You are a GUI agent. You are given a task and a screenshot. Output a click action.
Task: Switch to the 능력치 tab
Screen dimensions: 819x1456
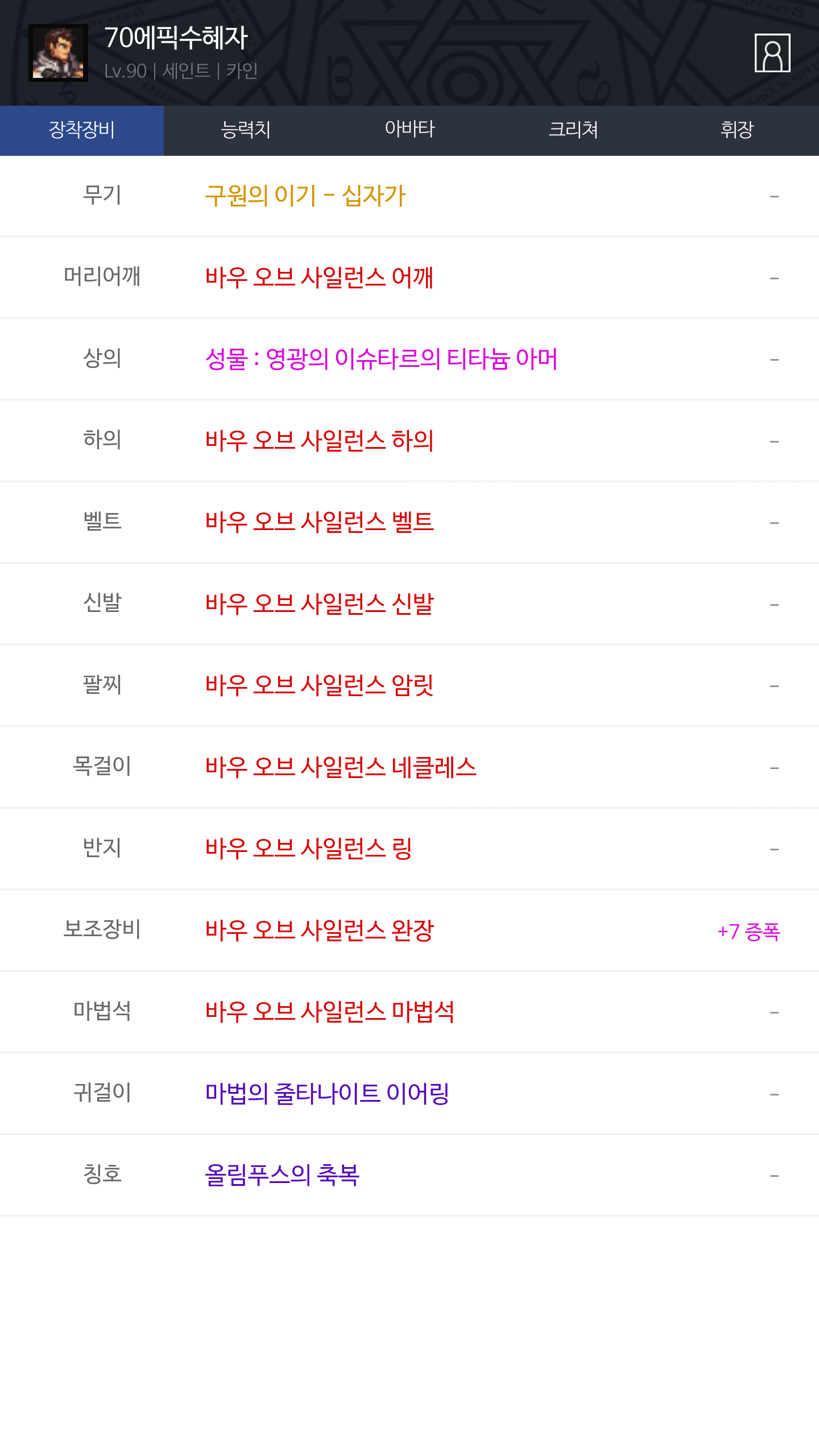point(246,130)
